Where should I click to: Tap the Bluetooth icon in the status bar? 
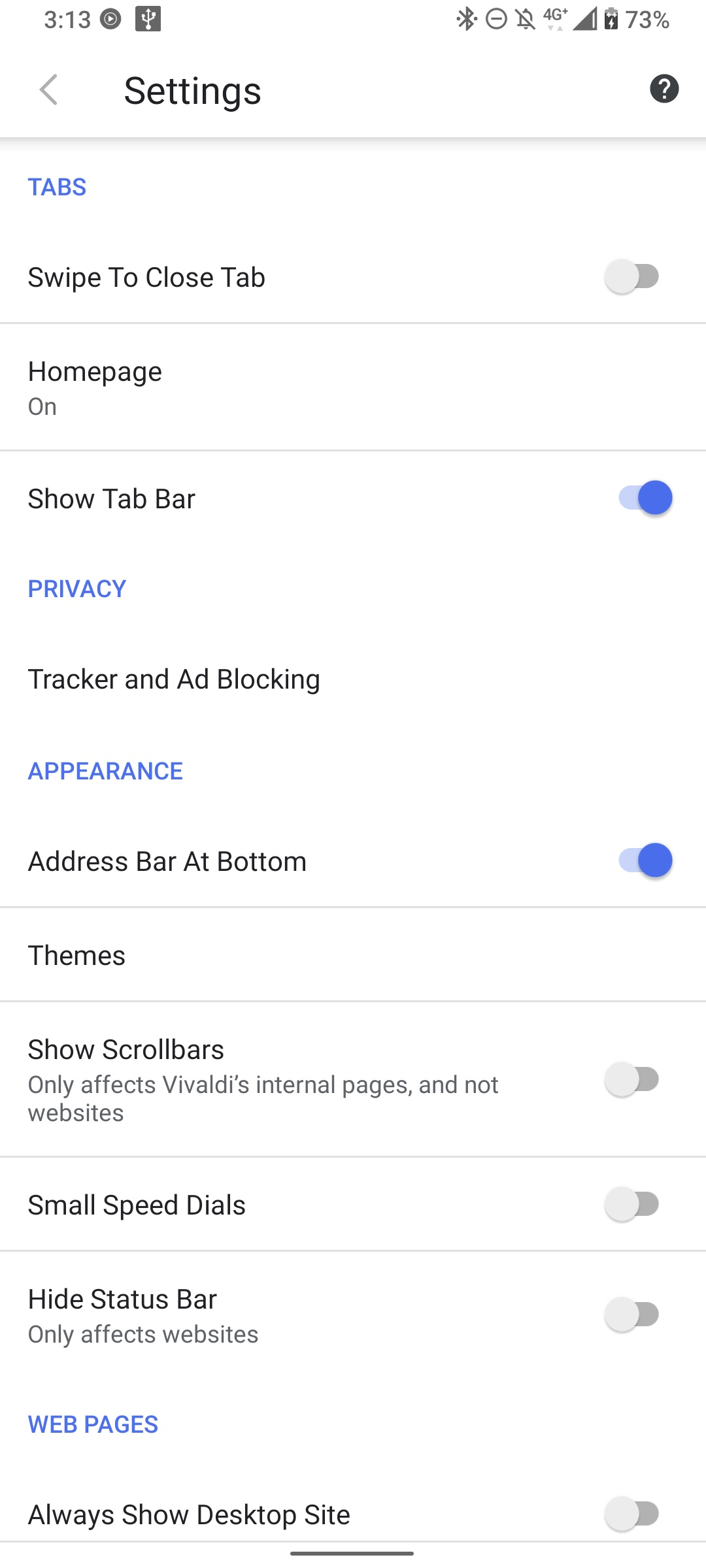(x=465, y=20)
